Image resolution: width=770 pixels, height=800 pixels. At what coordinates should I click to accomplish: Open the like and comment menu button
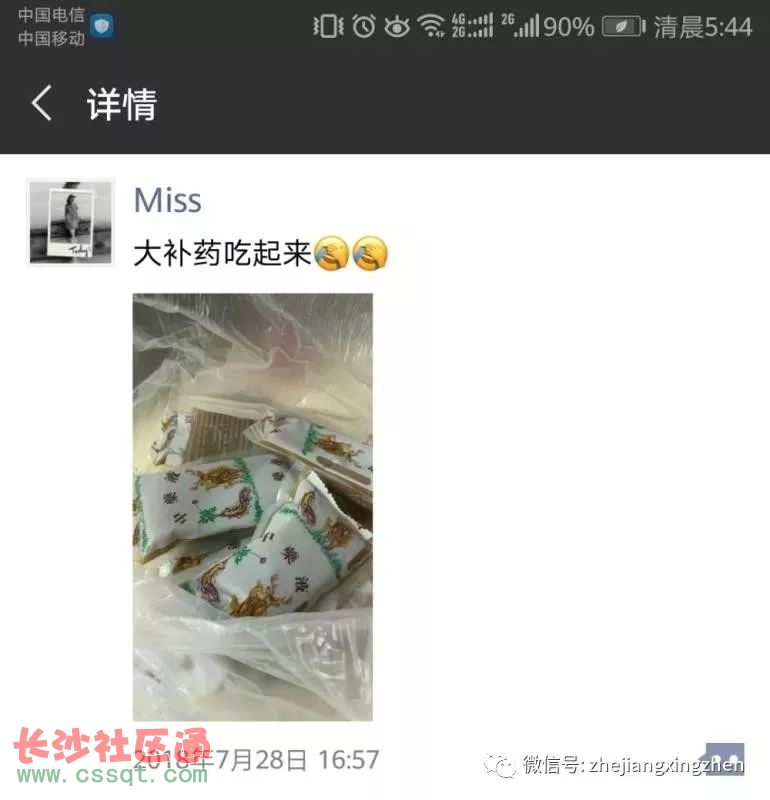pos(725,758)
